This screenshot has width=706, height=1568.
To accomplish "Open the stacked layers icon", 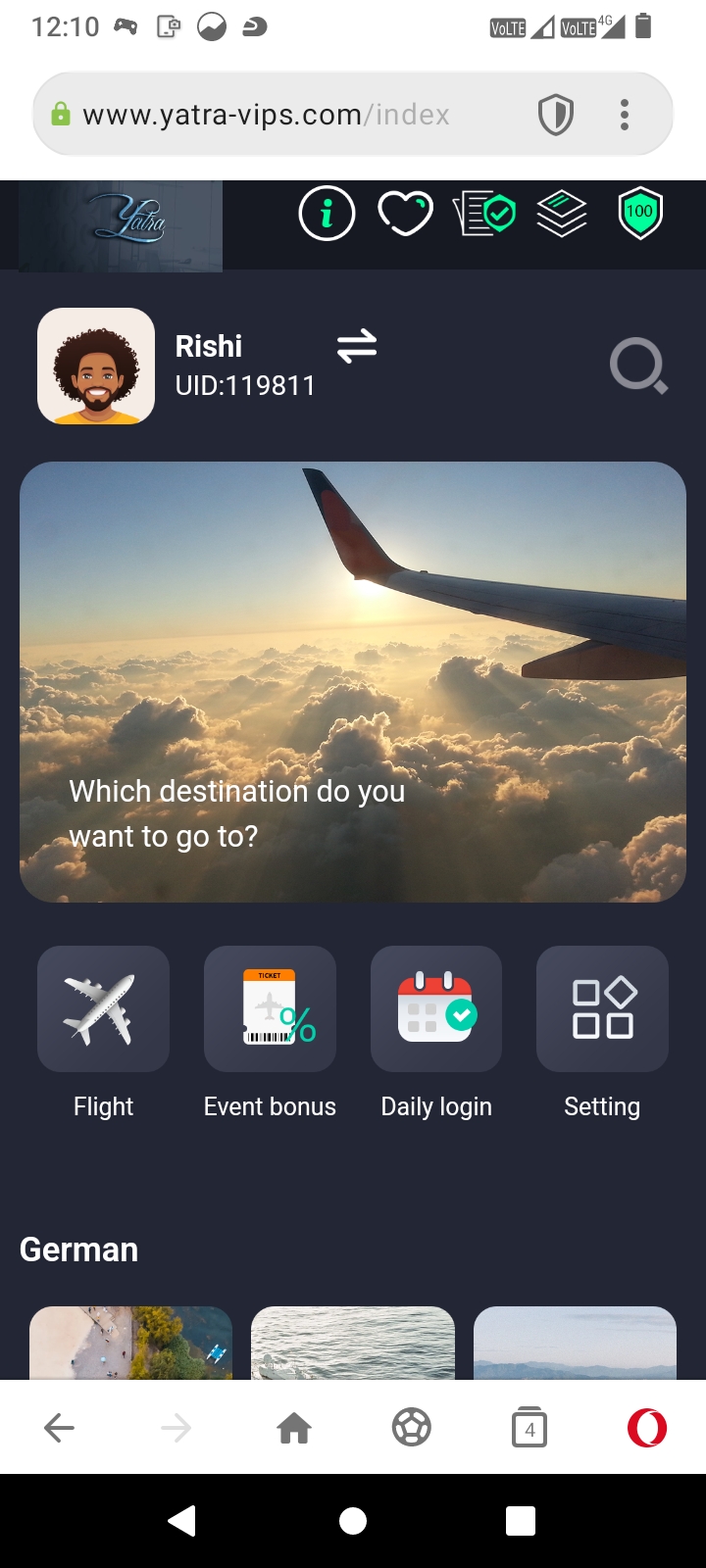I will (562, 213).
